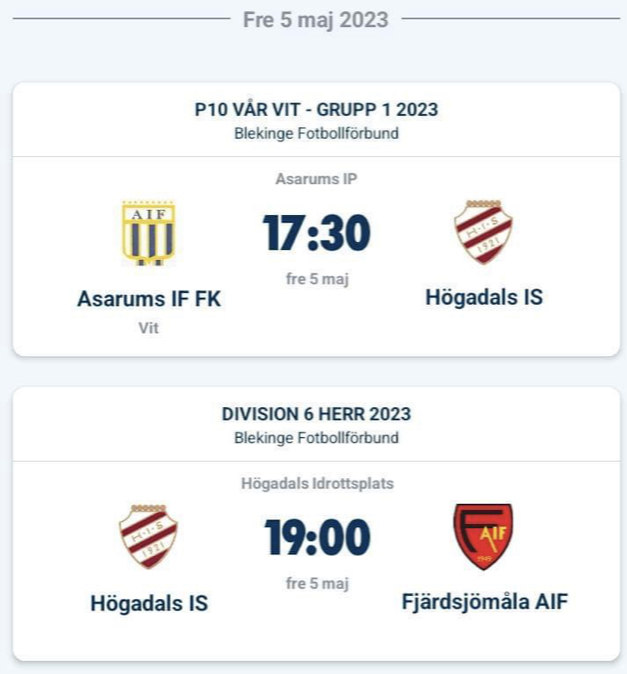Viewport: 627px width, 674px height.
Task: Open the Högadals IS vs Fjärdsjömåla AIF match
Action: click(x=316, y=539)
